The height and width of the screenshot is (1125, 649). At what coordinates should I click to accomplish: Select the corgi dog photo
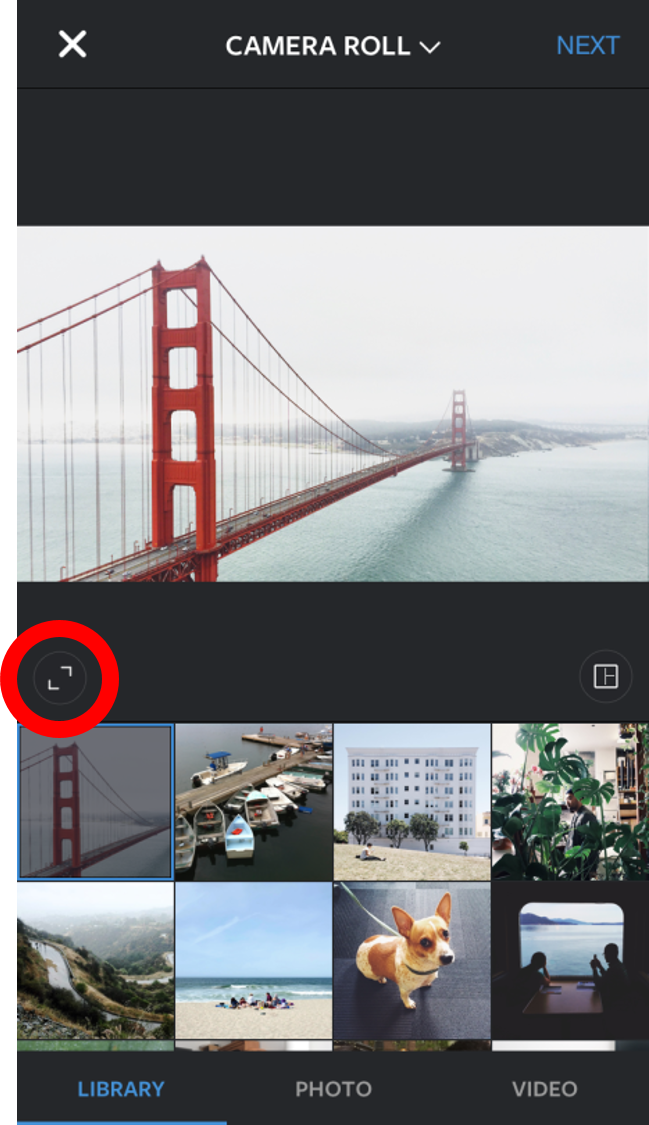(412, 960)
